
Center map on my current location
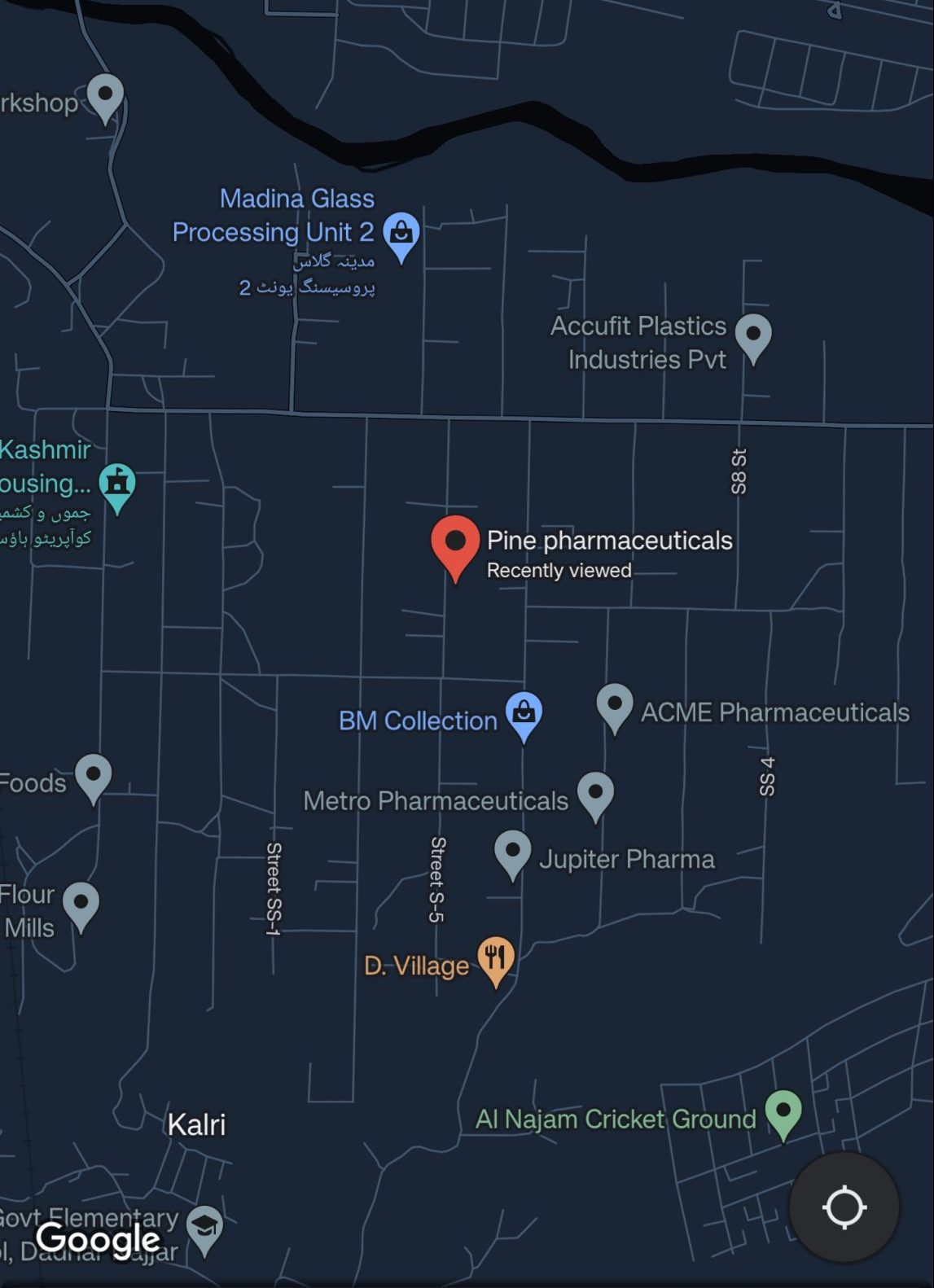844,1207
